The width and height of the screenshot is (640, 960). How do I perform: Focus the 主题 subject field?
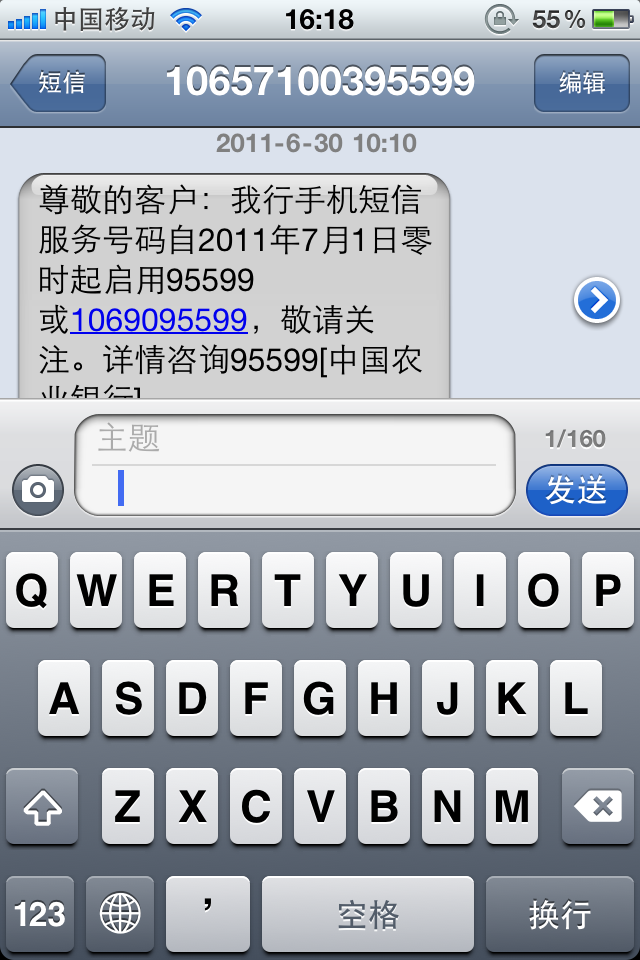pos(294,439)
